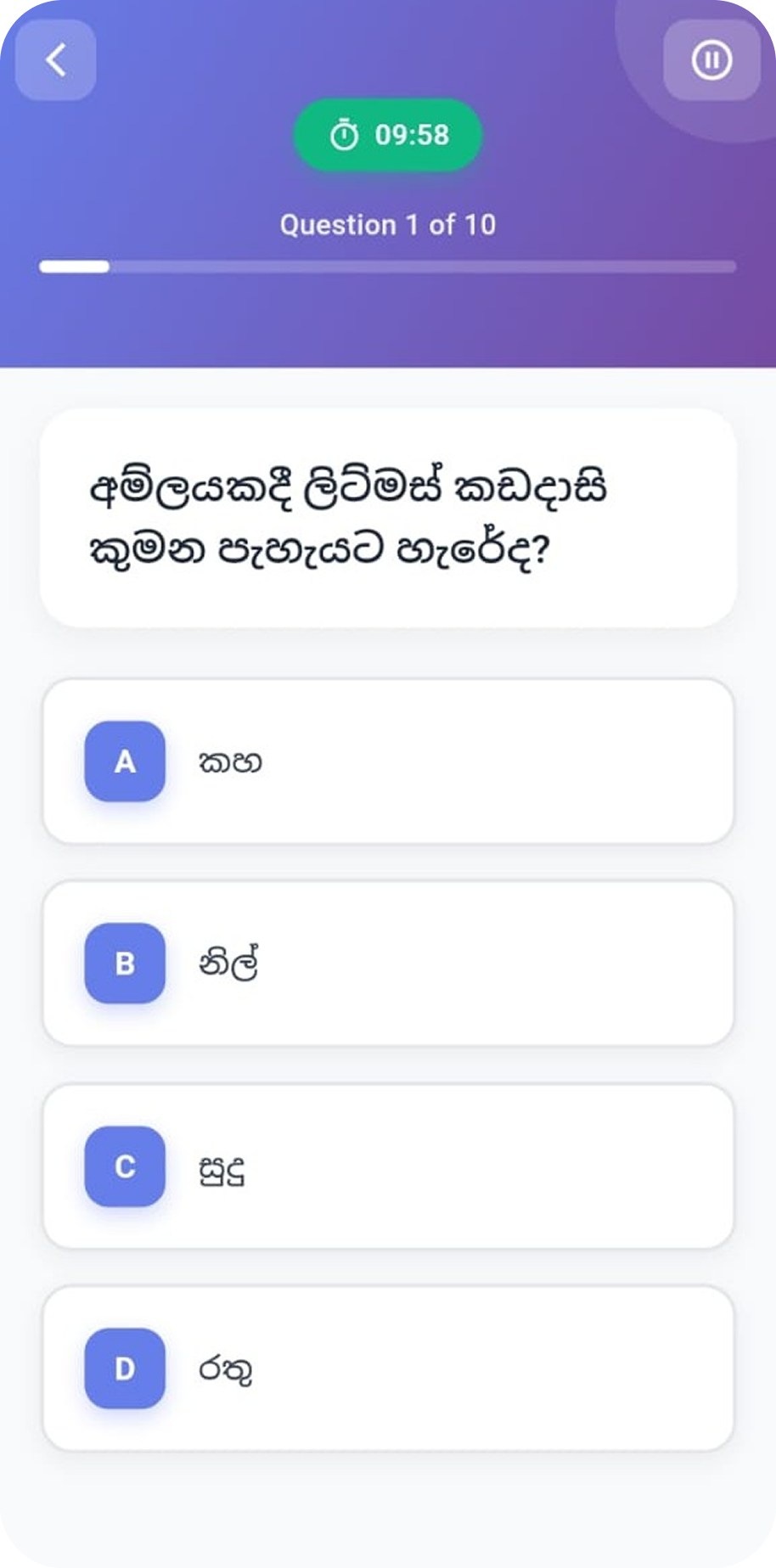Select the letter A badge
This screenshot has width=776, height=1568.
click(125, 762)
